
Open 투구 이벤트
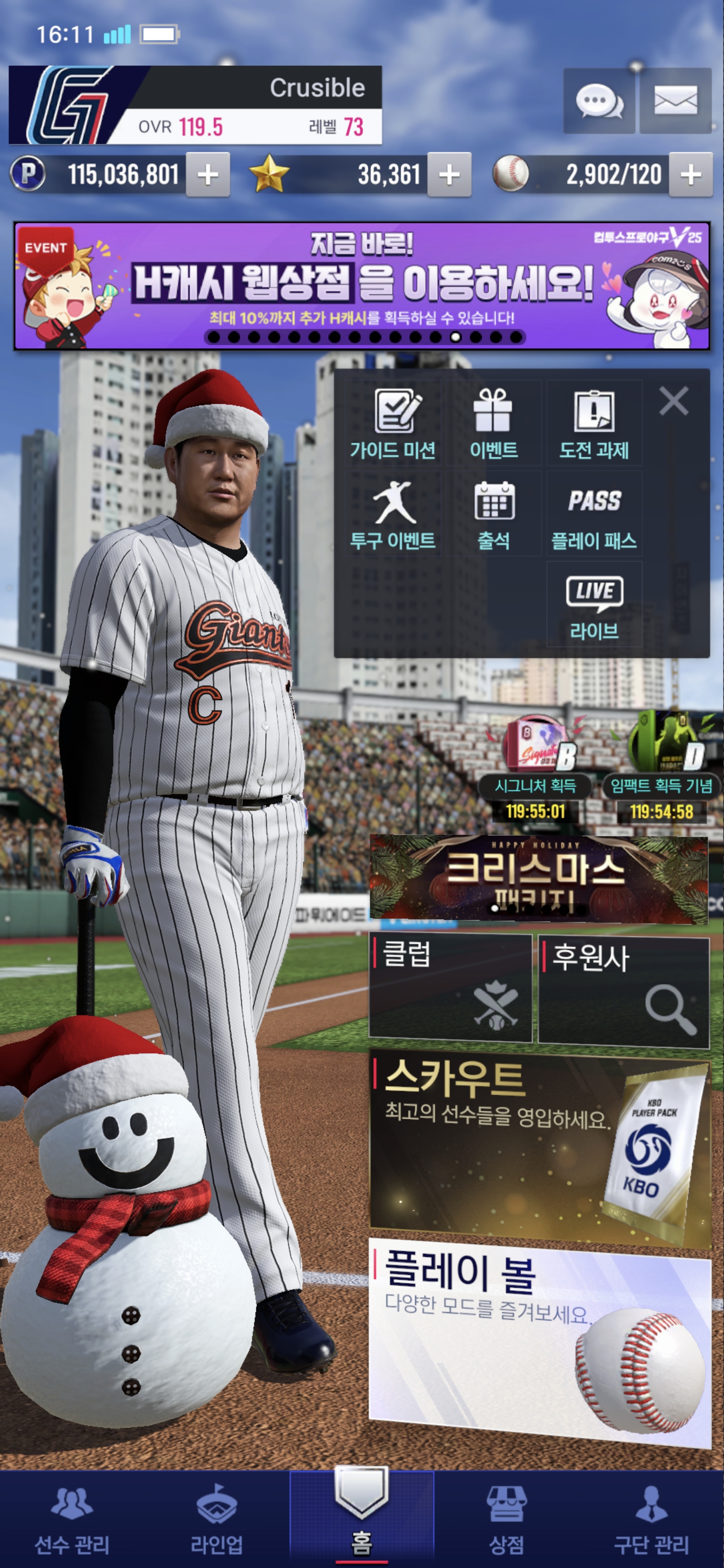tap(393, 514)
